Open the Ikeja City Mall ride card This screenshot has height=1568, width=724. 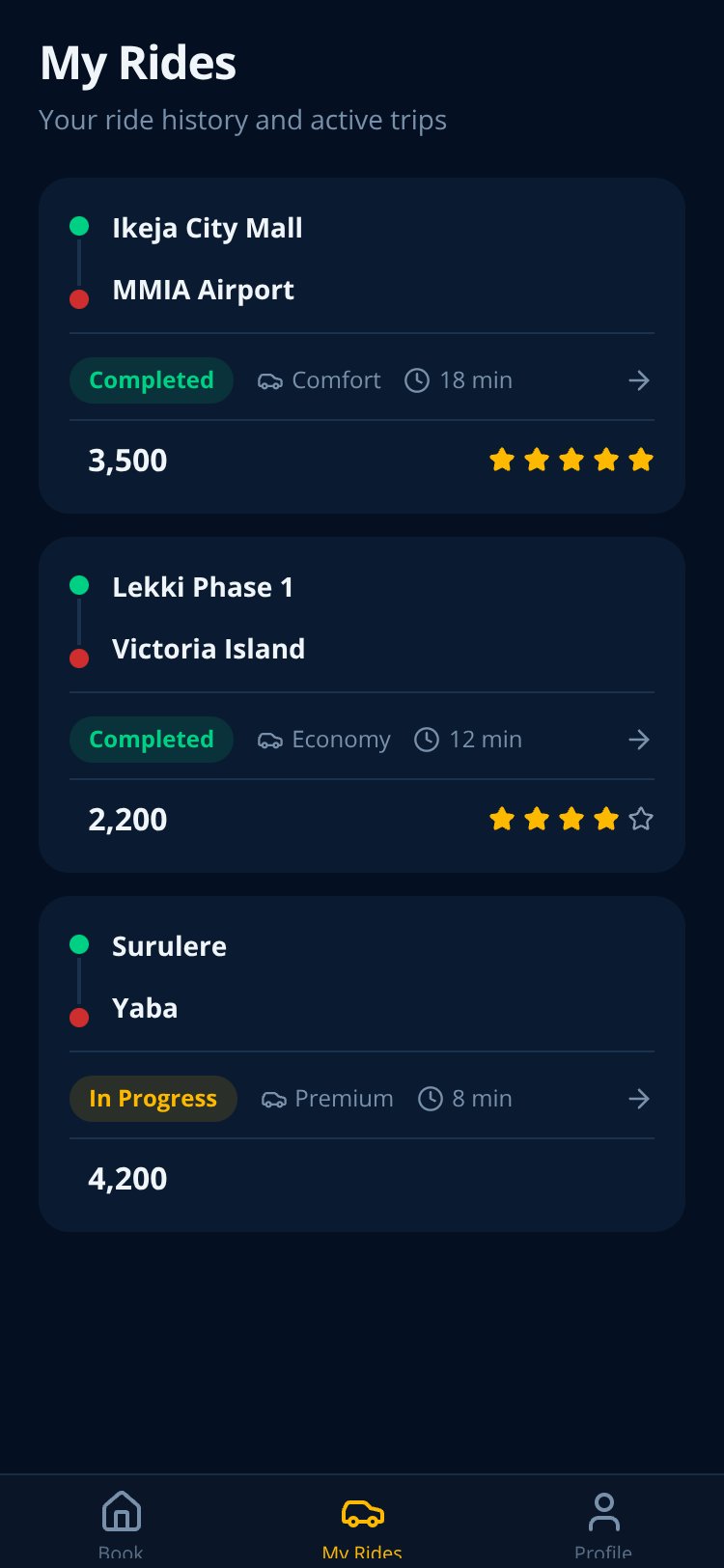point(362,345)
